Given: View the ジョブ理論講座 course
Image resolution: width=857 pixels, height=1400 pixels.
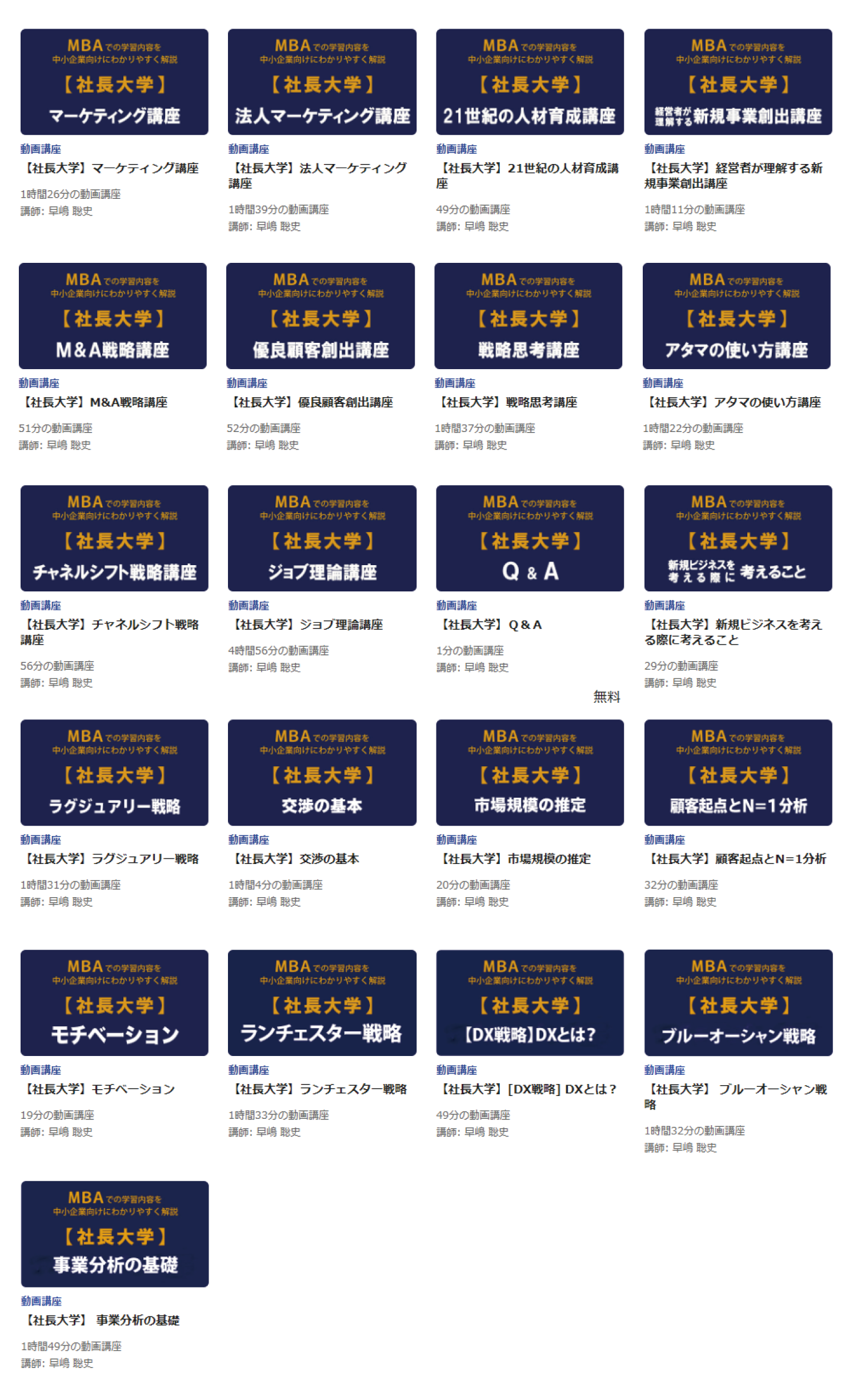Looking at the screenshot, I should 322,538.
